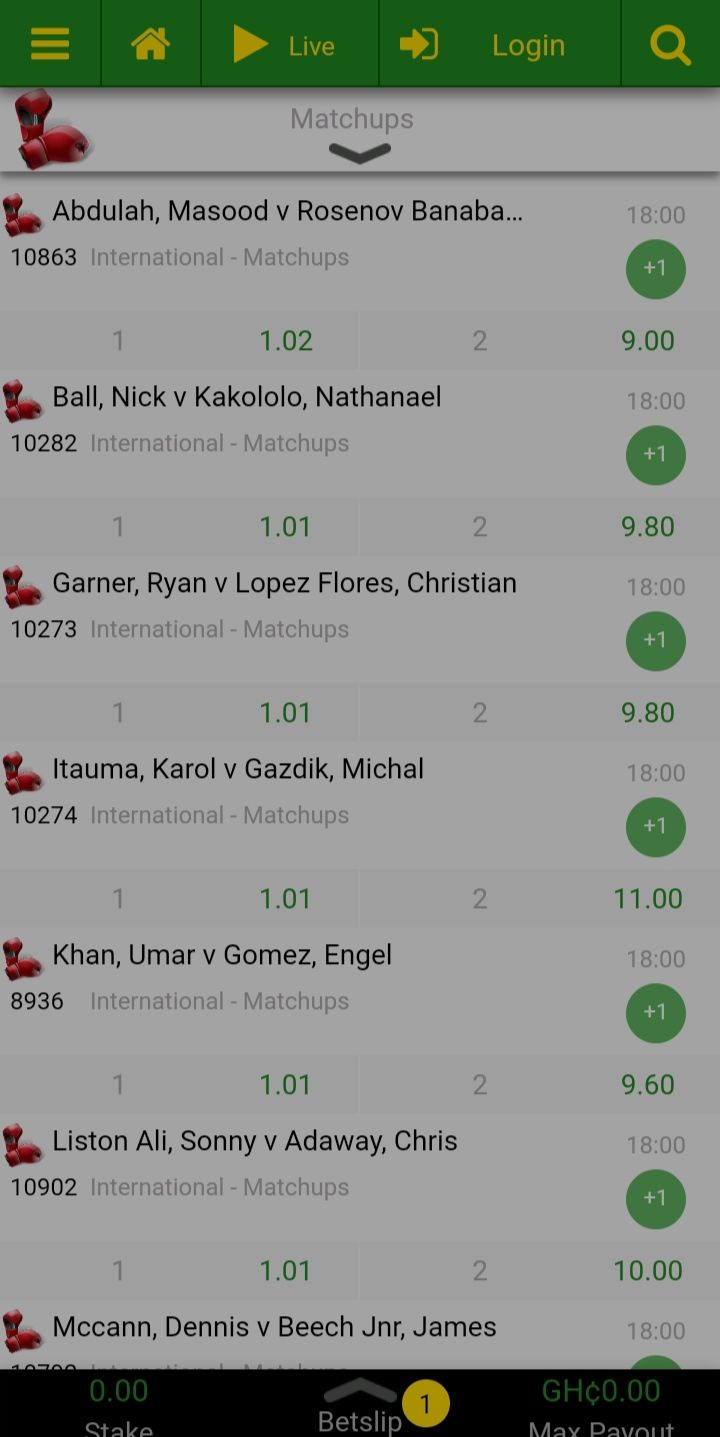Show +1 more markets for Khan v Gomez
720x1437 pixels.
655,1013
